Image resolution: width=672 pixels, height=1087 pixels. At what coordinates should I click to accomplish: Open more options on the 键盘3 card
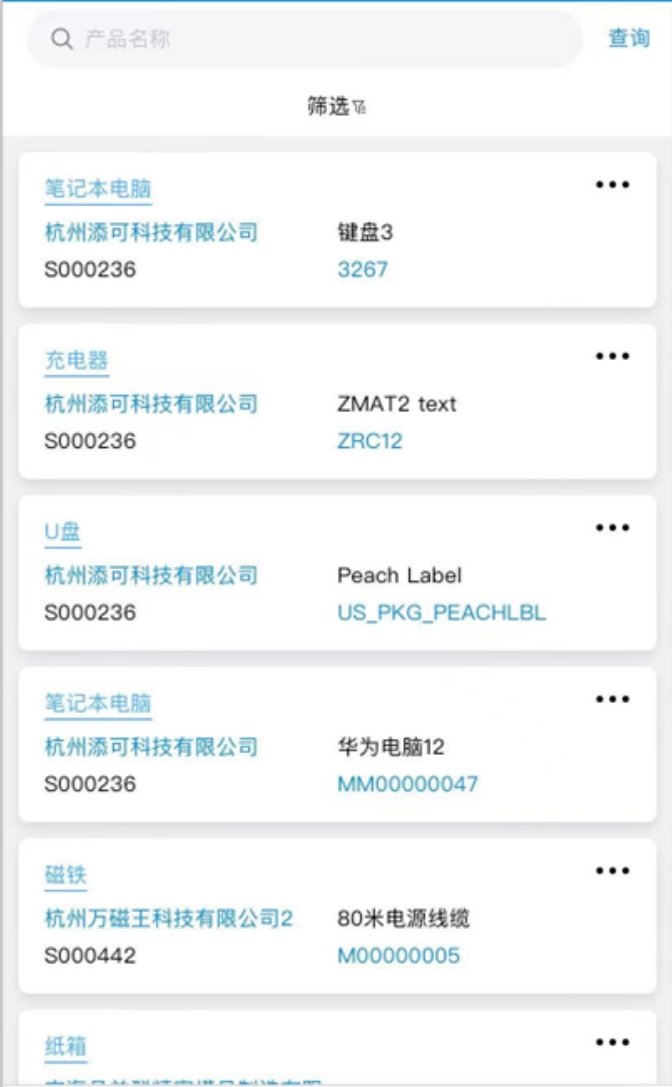[612, 184]
